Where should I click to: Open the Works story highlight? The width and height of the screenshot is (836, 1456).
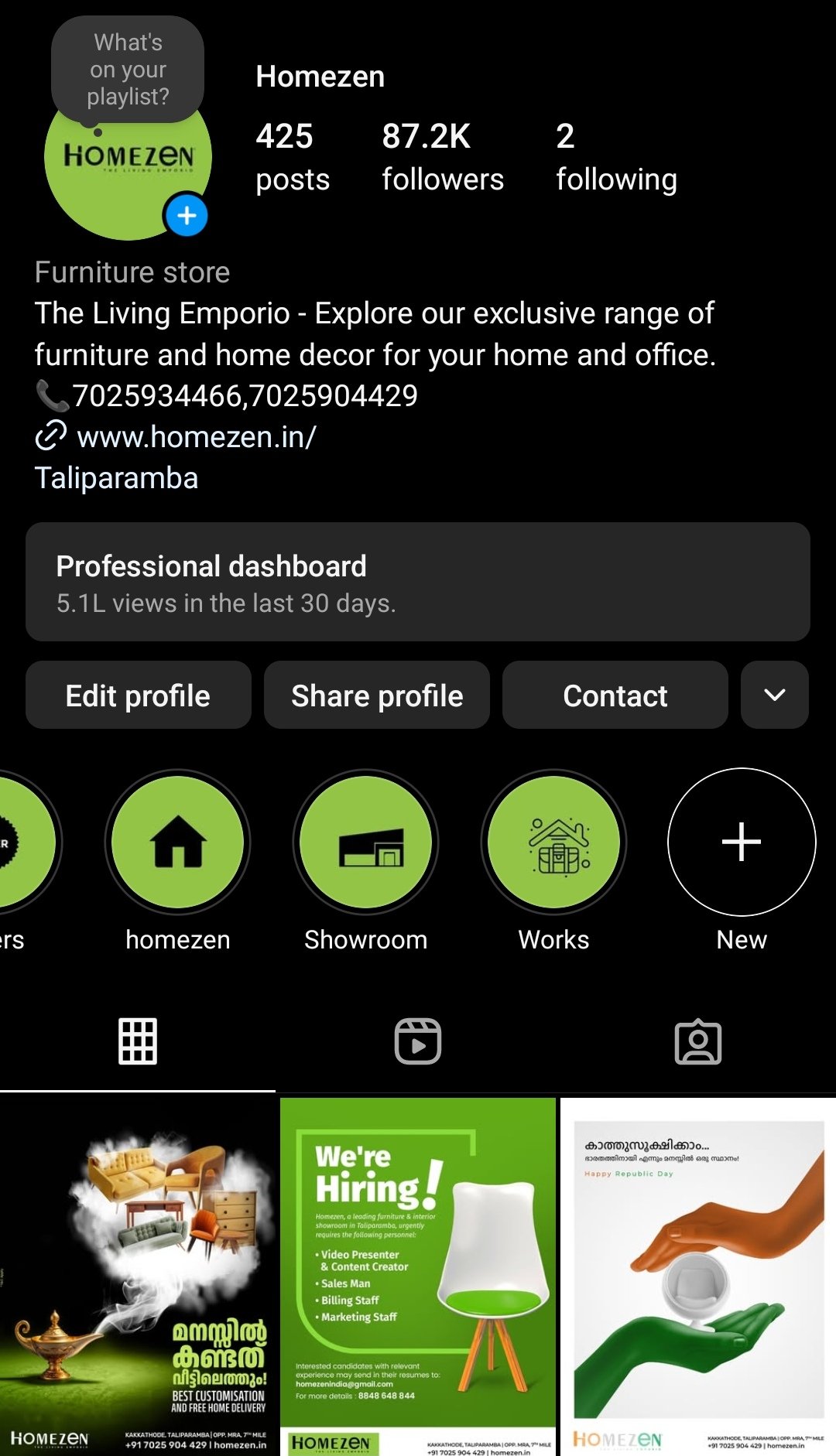[554, 842]
